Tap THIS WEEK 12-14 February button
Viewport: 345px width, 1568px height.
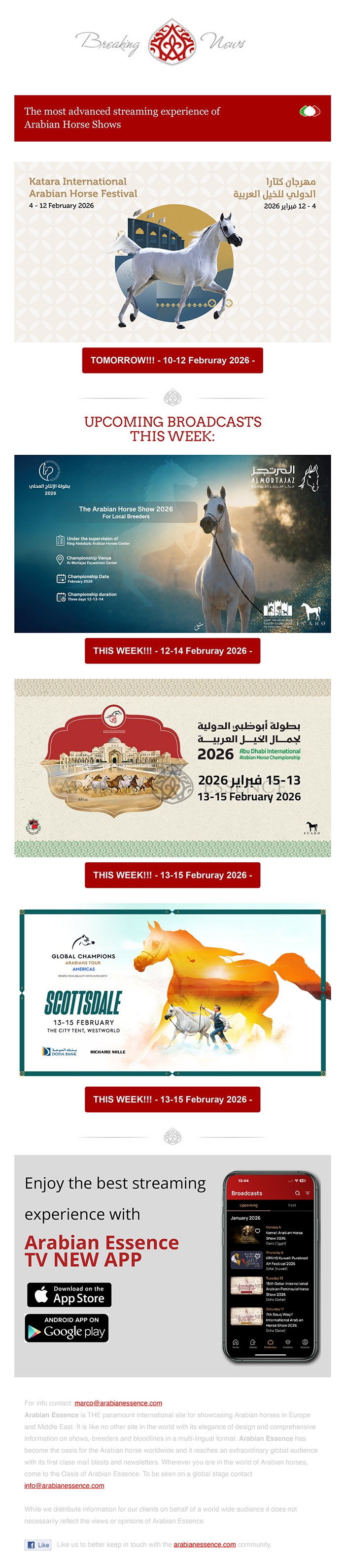click(172, 650)
